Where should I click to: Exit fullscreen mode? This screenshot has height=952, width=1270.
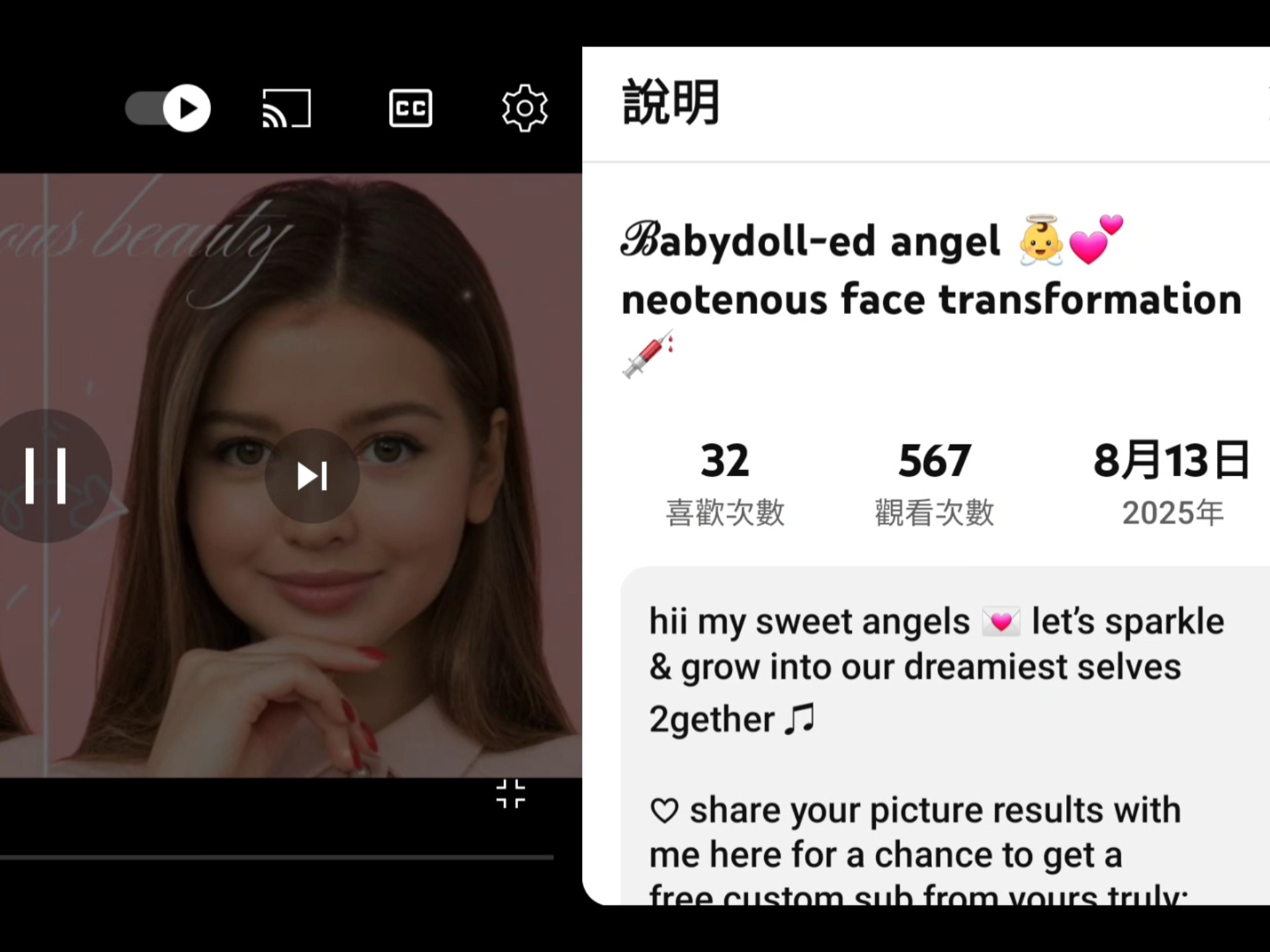coord(511,794)
